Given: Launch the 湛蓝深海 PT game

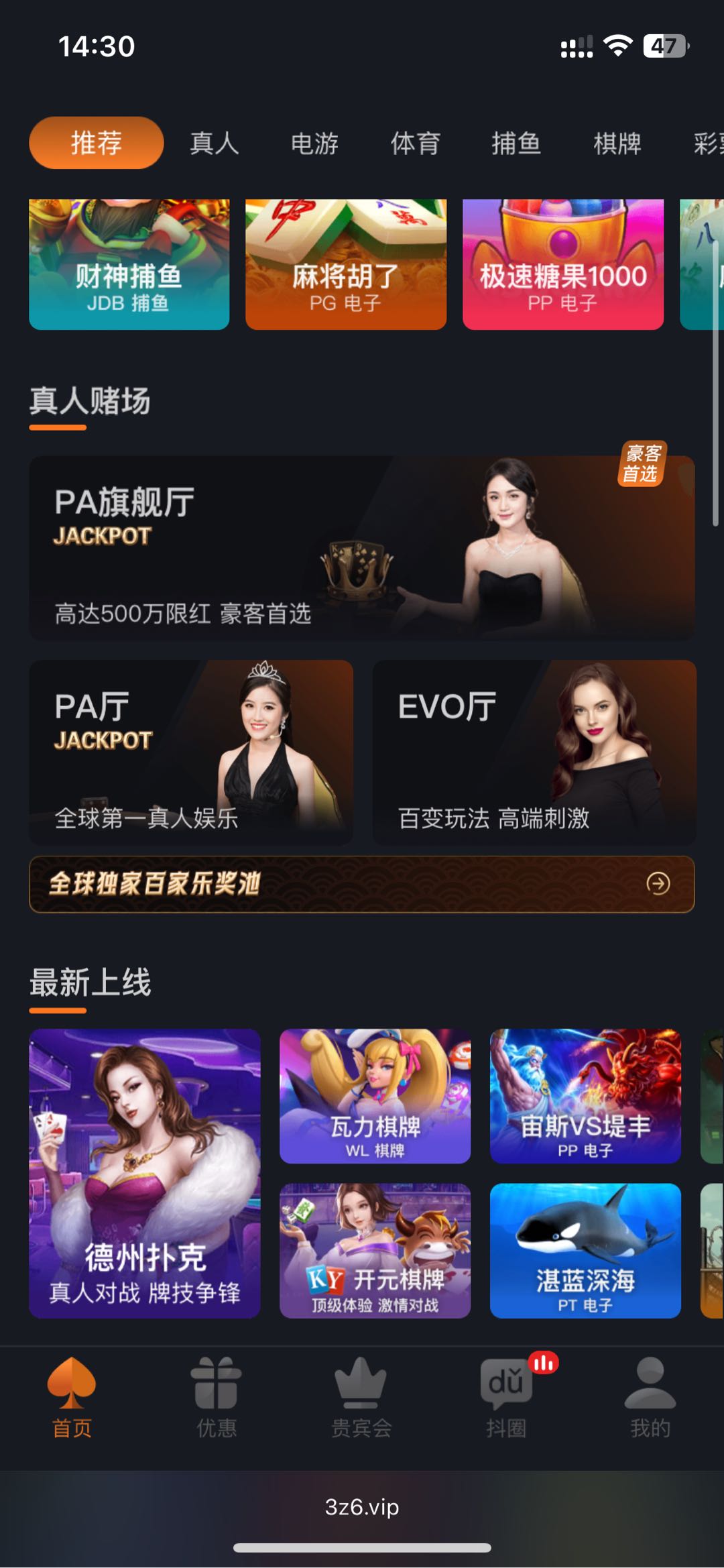Looking at the screenshot, I should pyautogui.click(x=585, y=1251).
